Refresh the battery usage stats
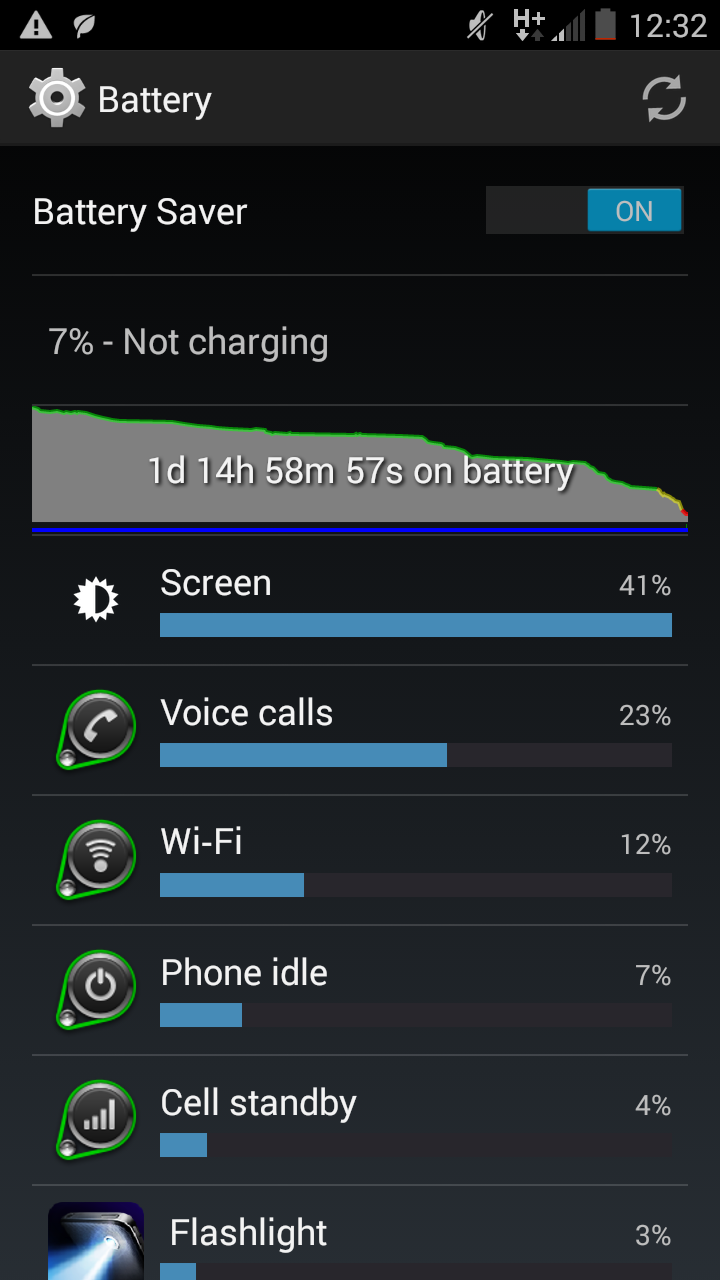The height and width of the screenshot is (1280, 720). (x=663, y=100)
